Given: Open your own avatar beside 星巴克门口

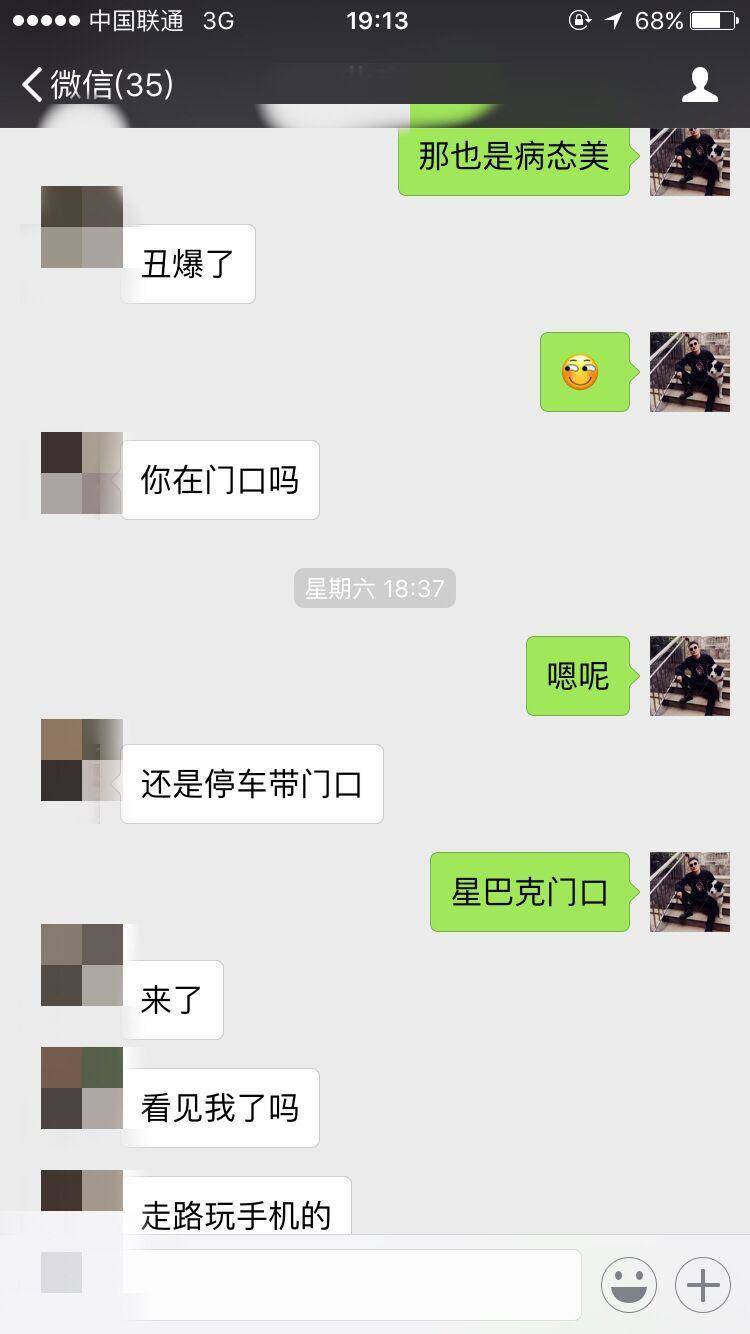Looking at the screenshot, I should point(689,892).
